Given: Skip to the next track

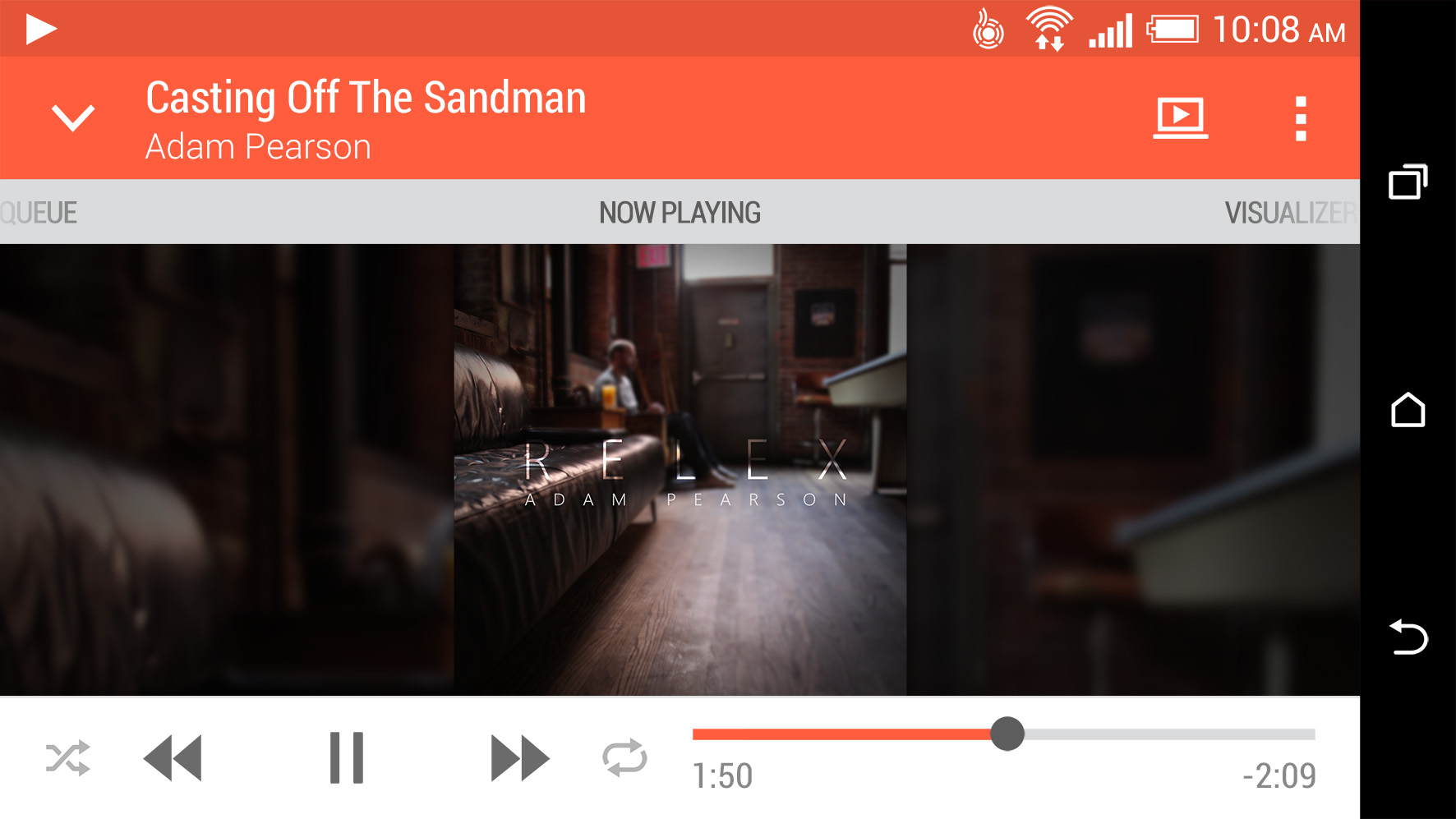Looking at the screenshot, I should (519, 758).
